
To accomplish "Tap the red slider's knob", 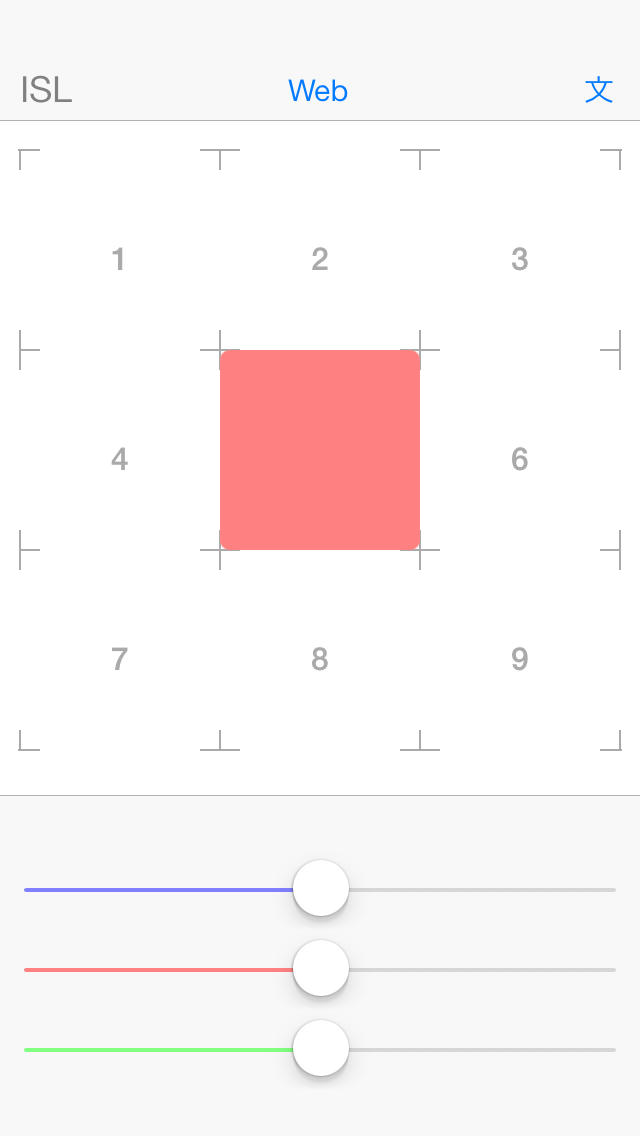I will pos(320,969).
